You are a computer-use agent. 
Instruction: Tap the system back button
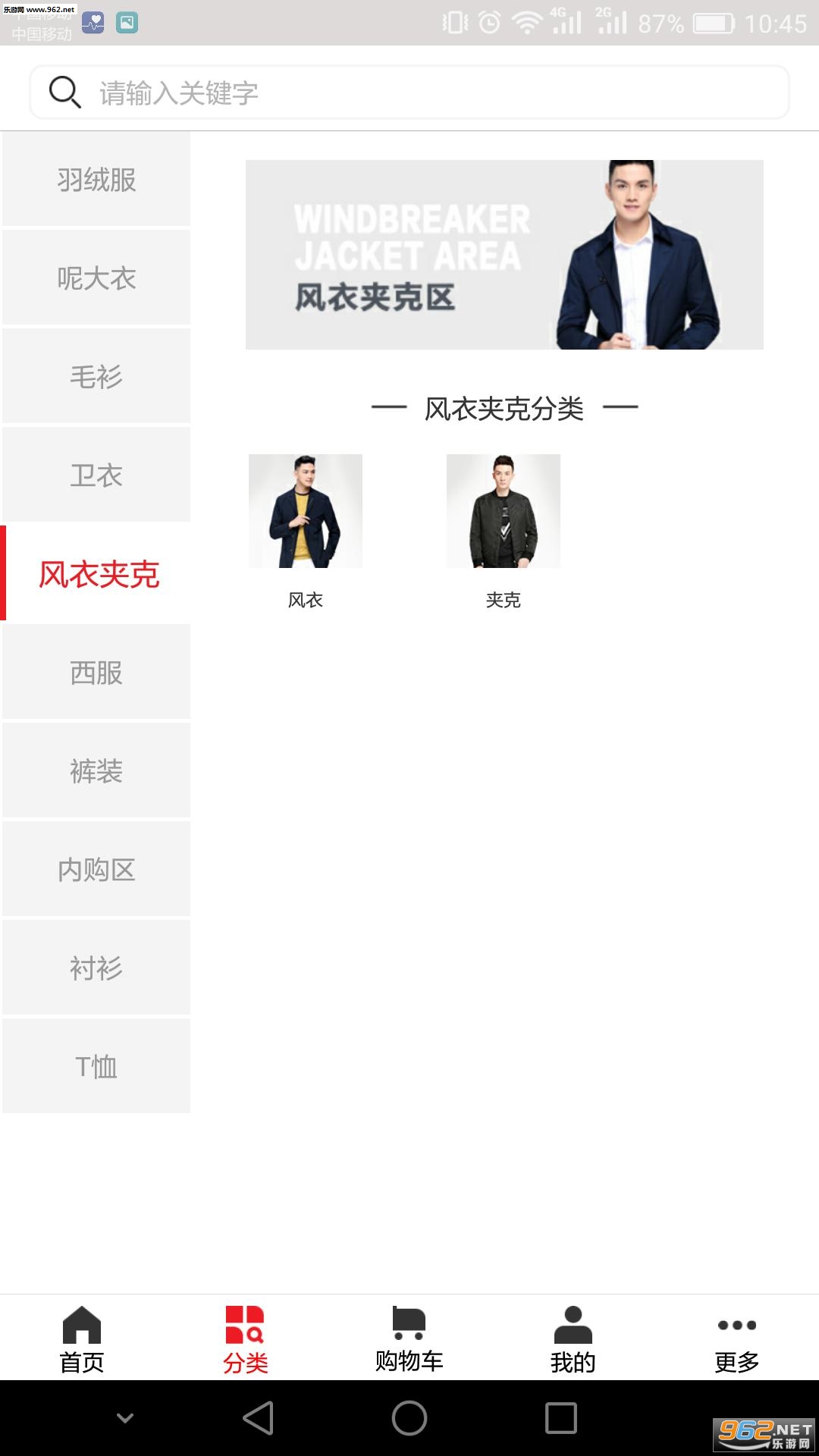258,1418
